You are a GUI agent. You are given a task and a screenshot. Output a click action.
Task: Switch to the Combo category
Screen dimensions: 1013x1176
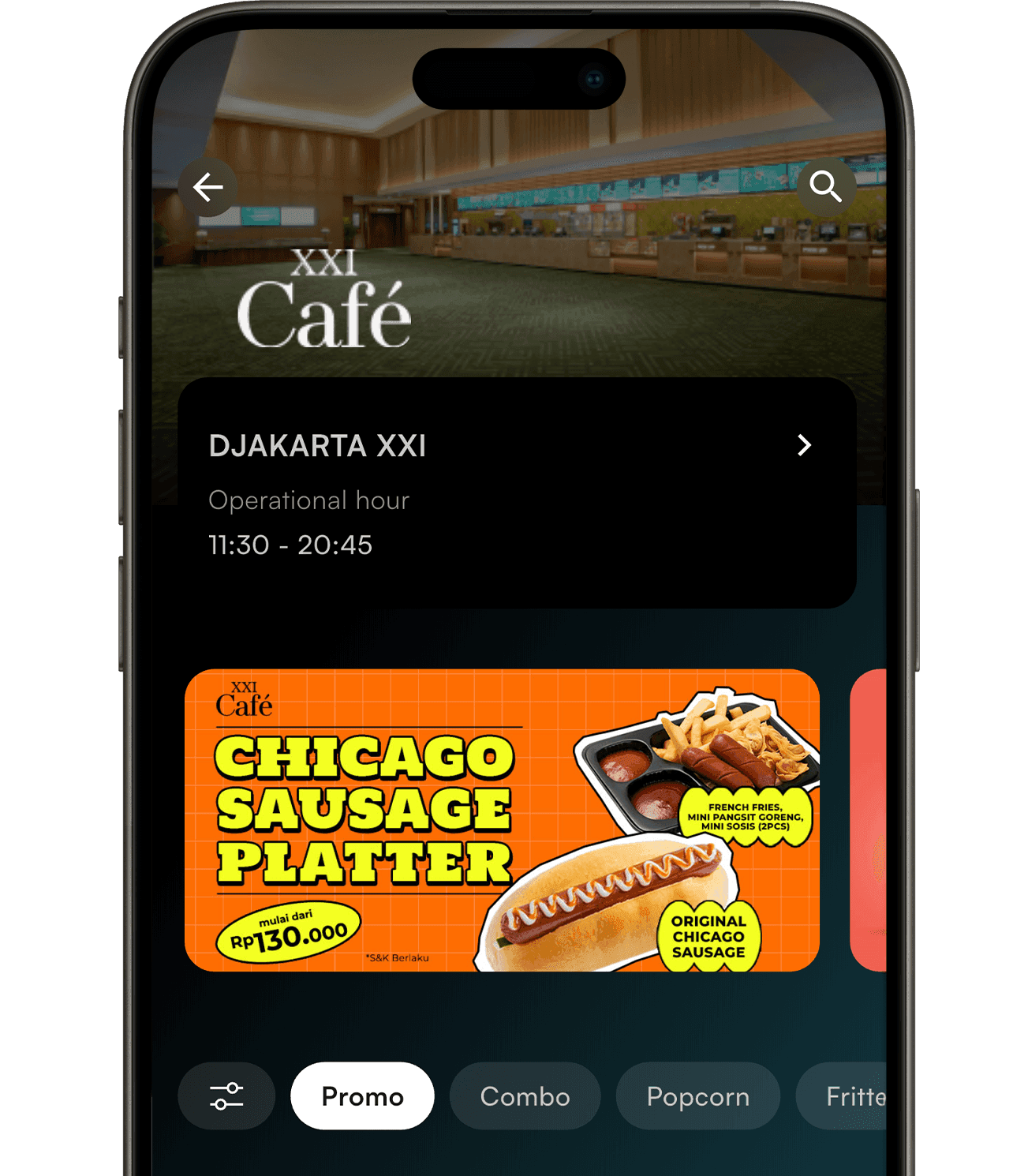point(525,1096)
